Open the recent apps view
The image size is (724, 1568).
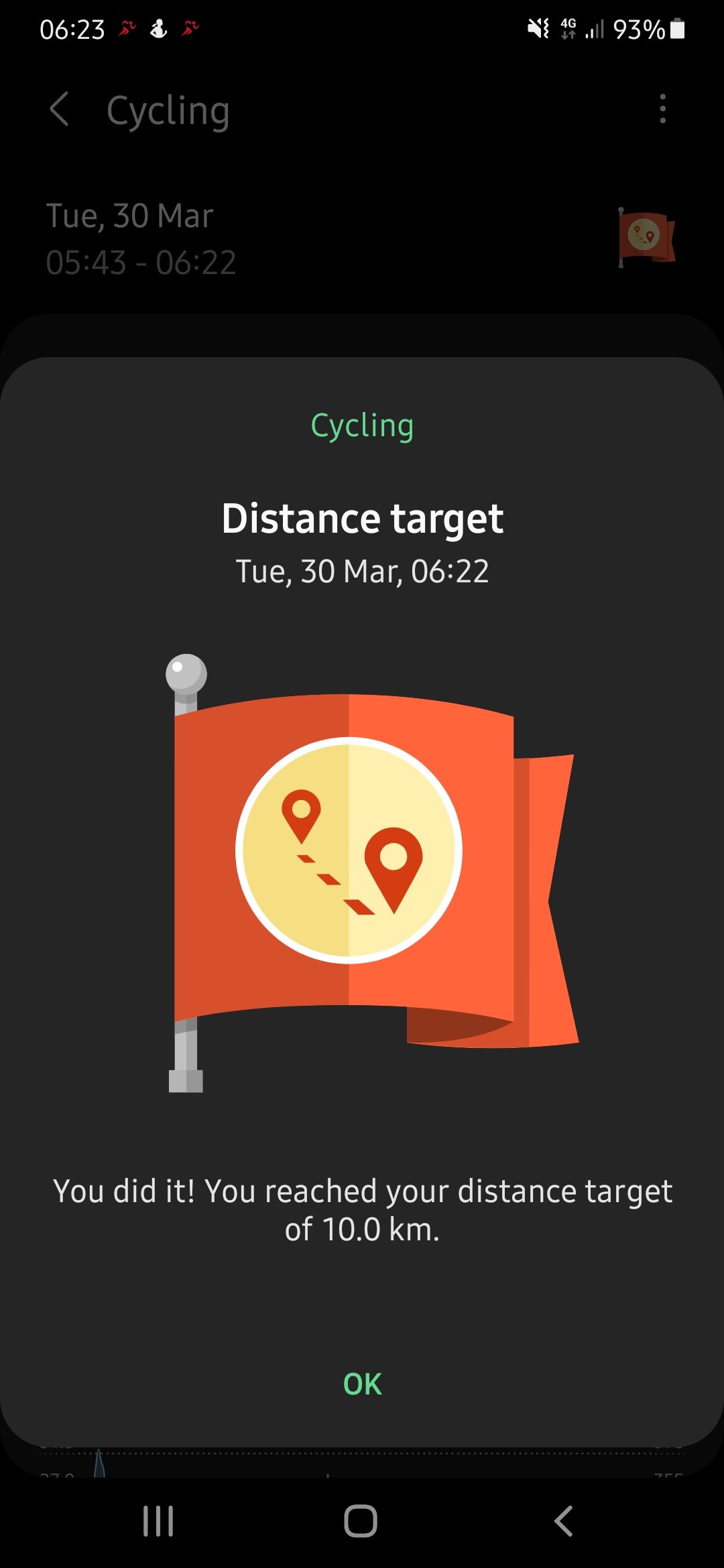pos(158,1520)
